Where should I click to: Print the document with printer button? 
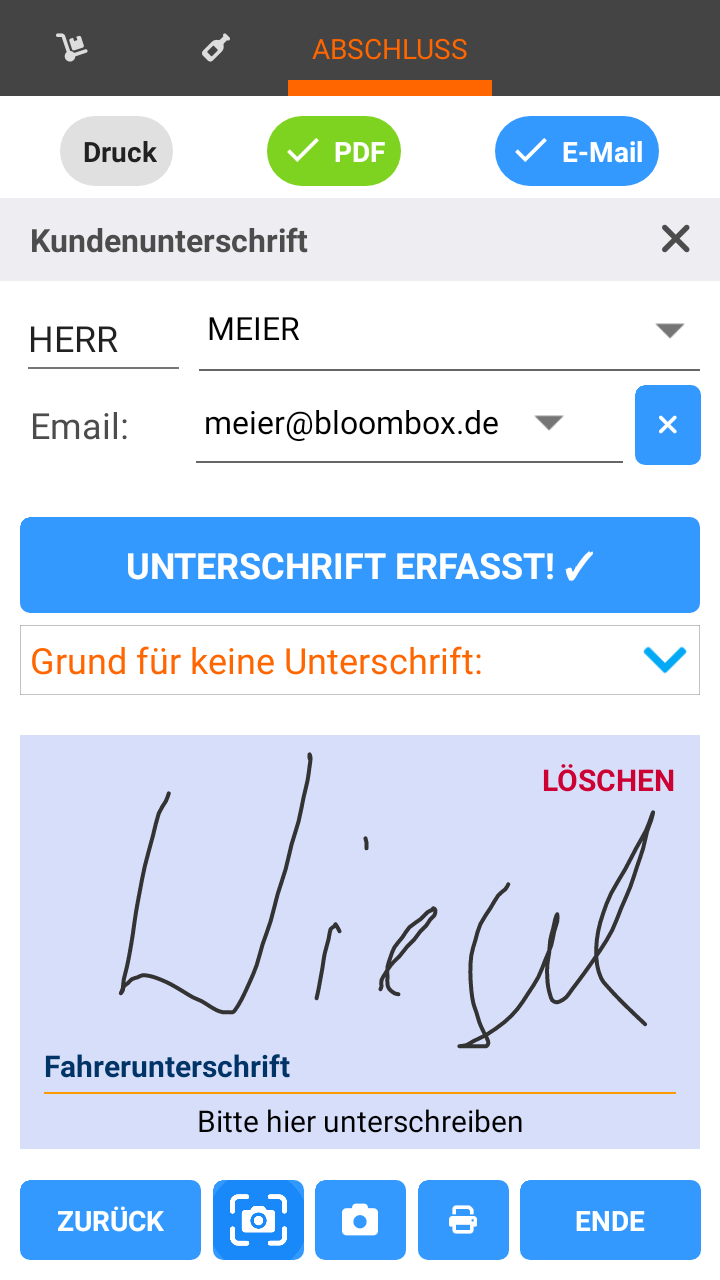tap(463, 1220)
